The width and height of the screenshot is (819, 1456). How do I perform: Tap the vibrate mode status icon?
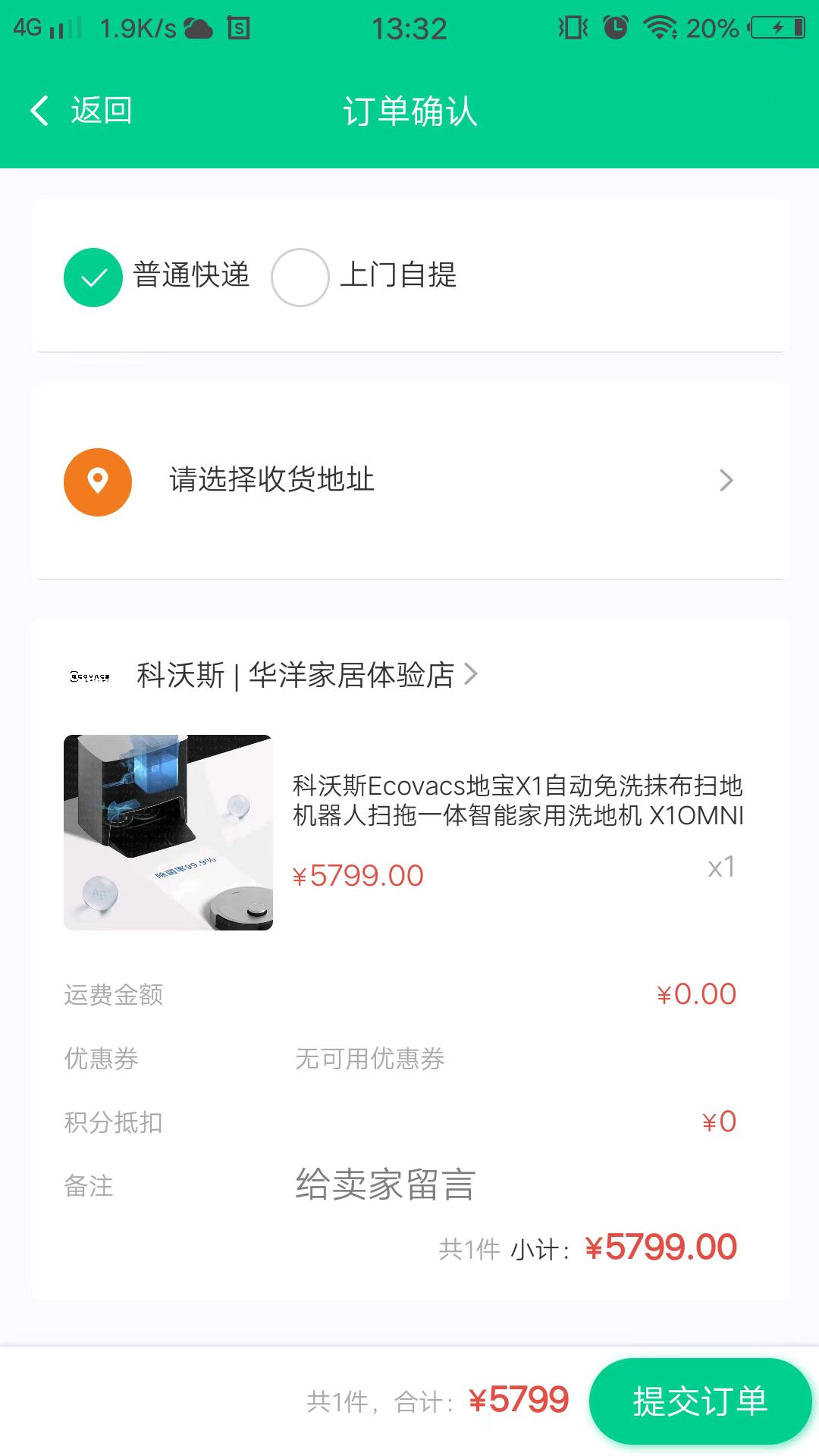pos(573,28)
